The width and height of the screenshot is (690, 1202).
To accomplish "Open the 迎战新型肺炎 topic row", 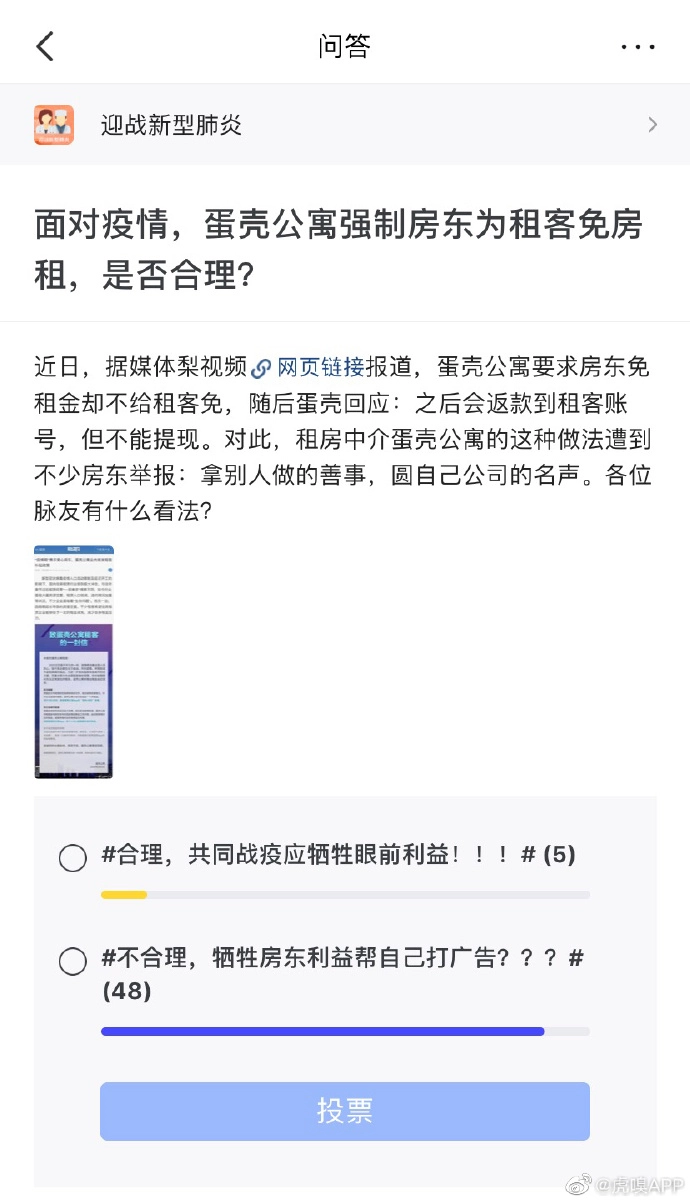I will (x=345, y=125).
